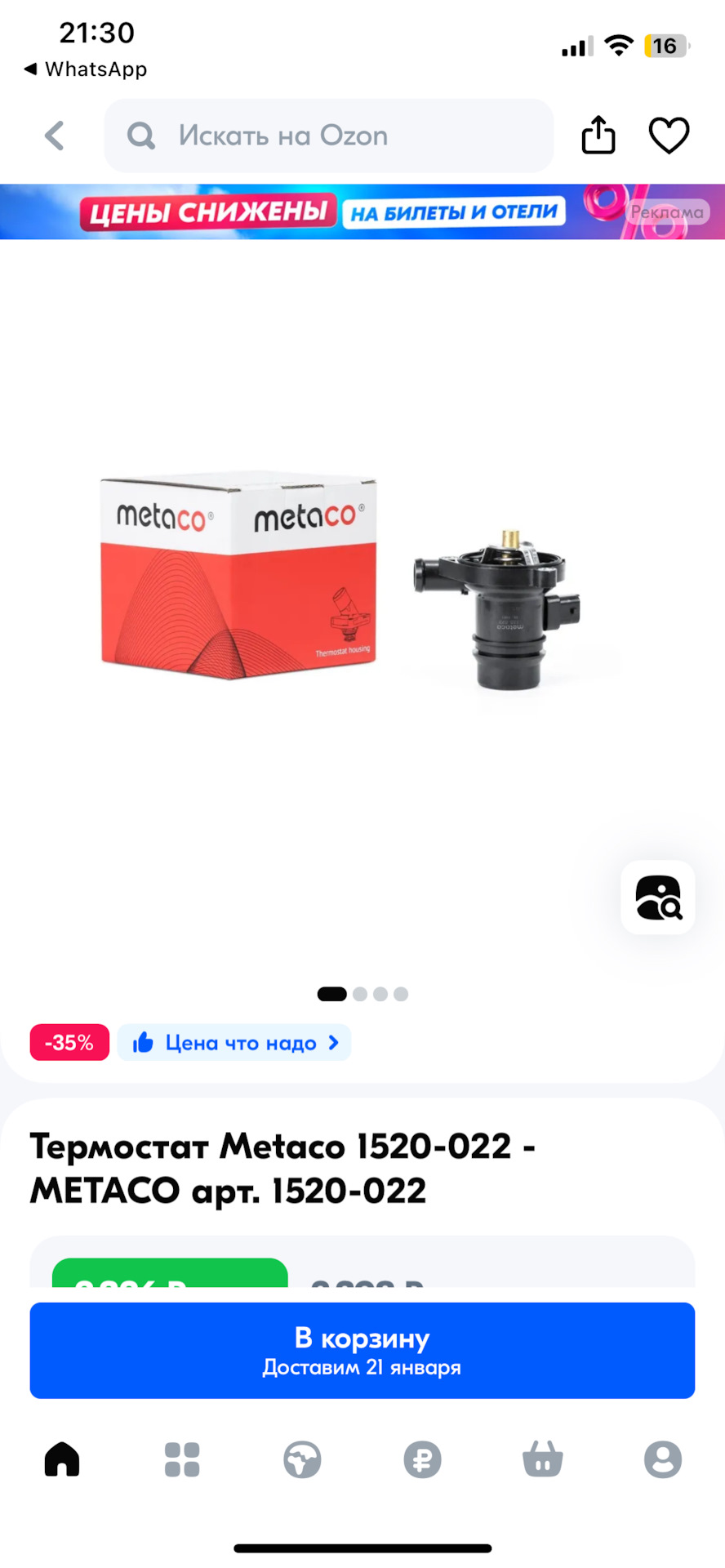This screenshot has width=725, height=1568.
Task: Return to WhatsApp via status bar link
Action: pos(86,69)
